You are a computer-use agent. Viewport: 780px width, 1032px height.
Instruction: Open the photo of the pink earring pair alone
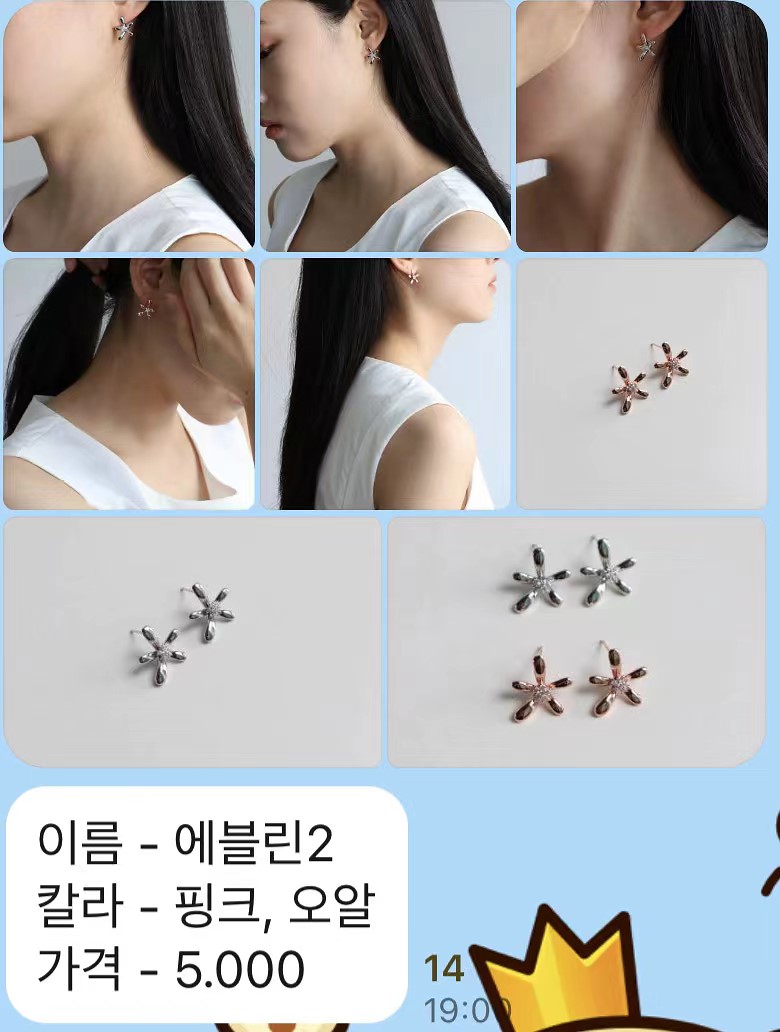(641, 384)
